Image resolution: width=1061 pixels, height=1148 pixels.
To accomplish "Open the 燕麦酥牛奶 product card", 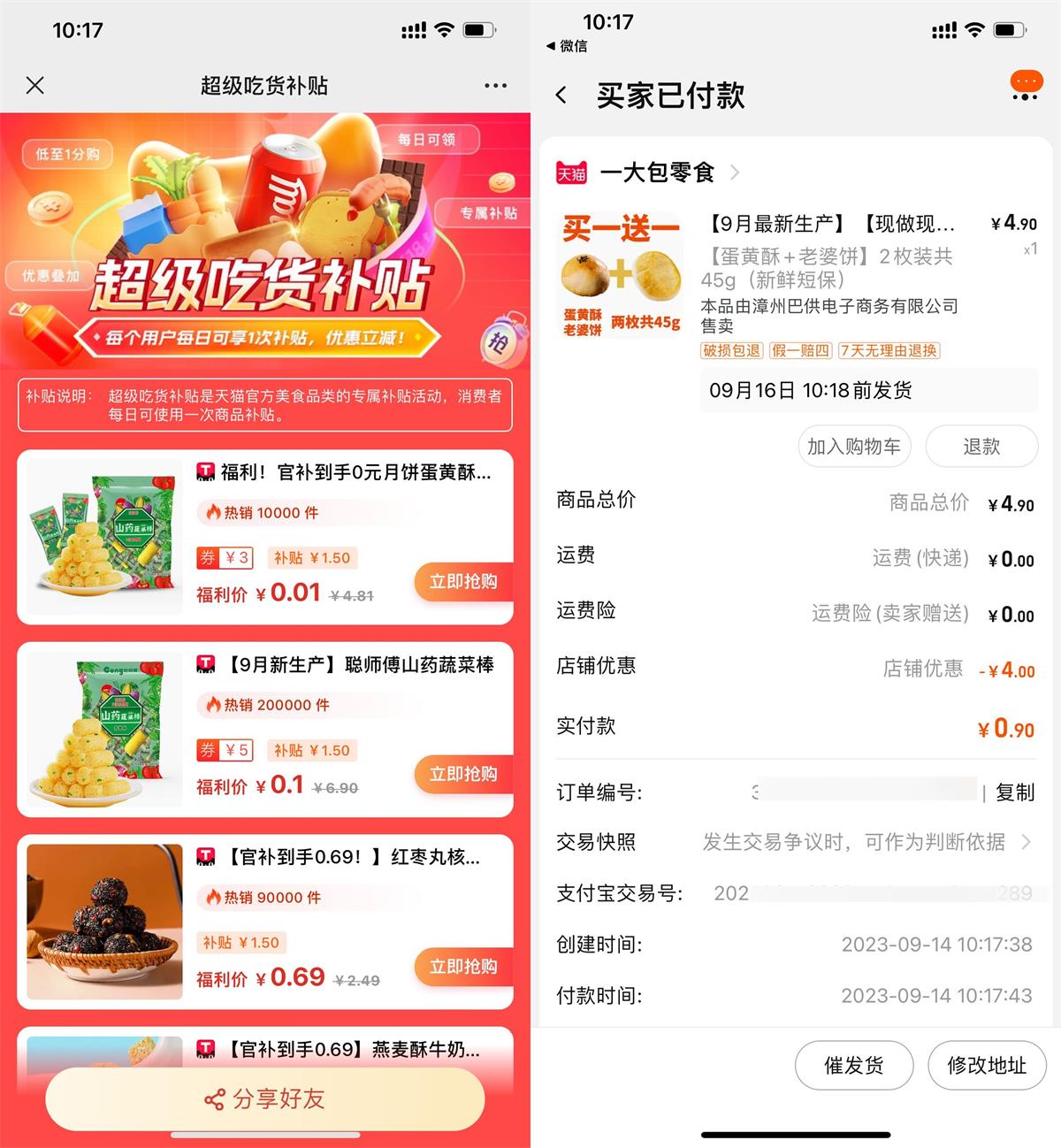I will pos(354,1049).
